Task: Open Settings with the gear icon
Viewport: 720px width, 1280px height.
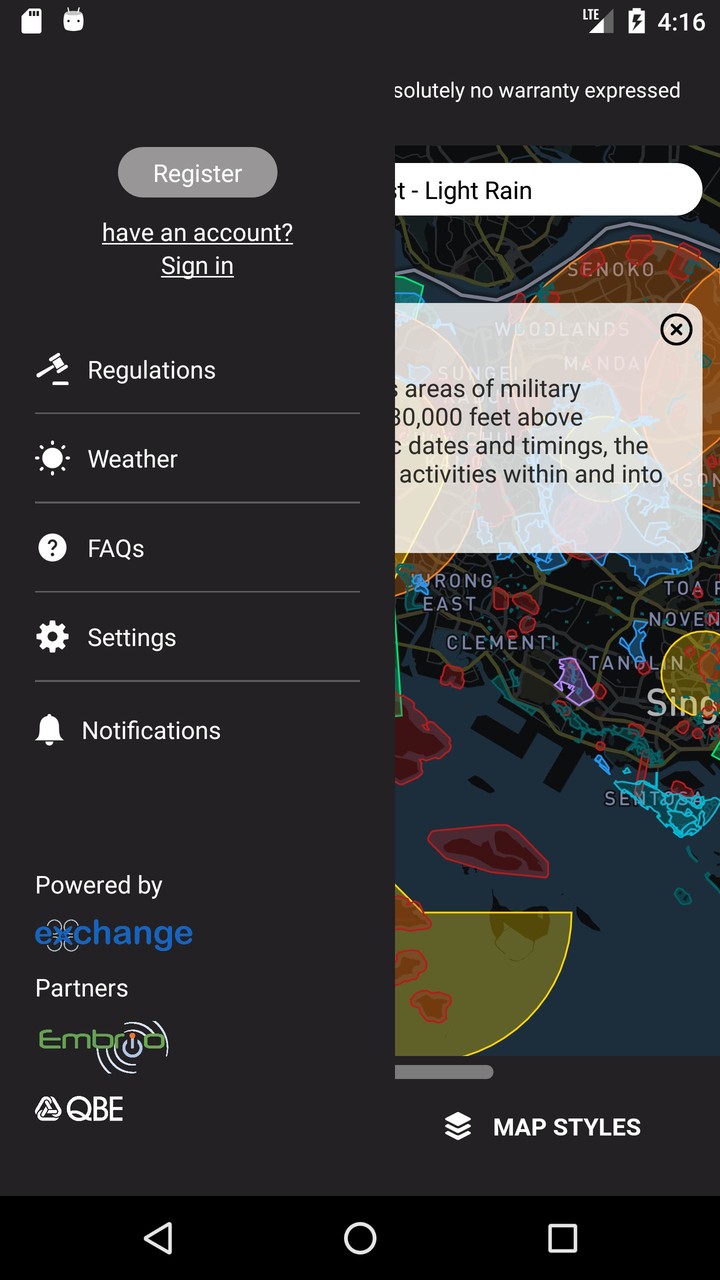Action: pos(52,637)
